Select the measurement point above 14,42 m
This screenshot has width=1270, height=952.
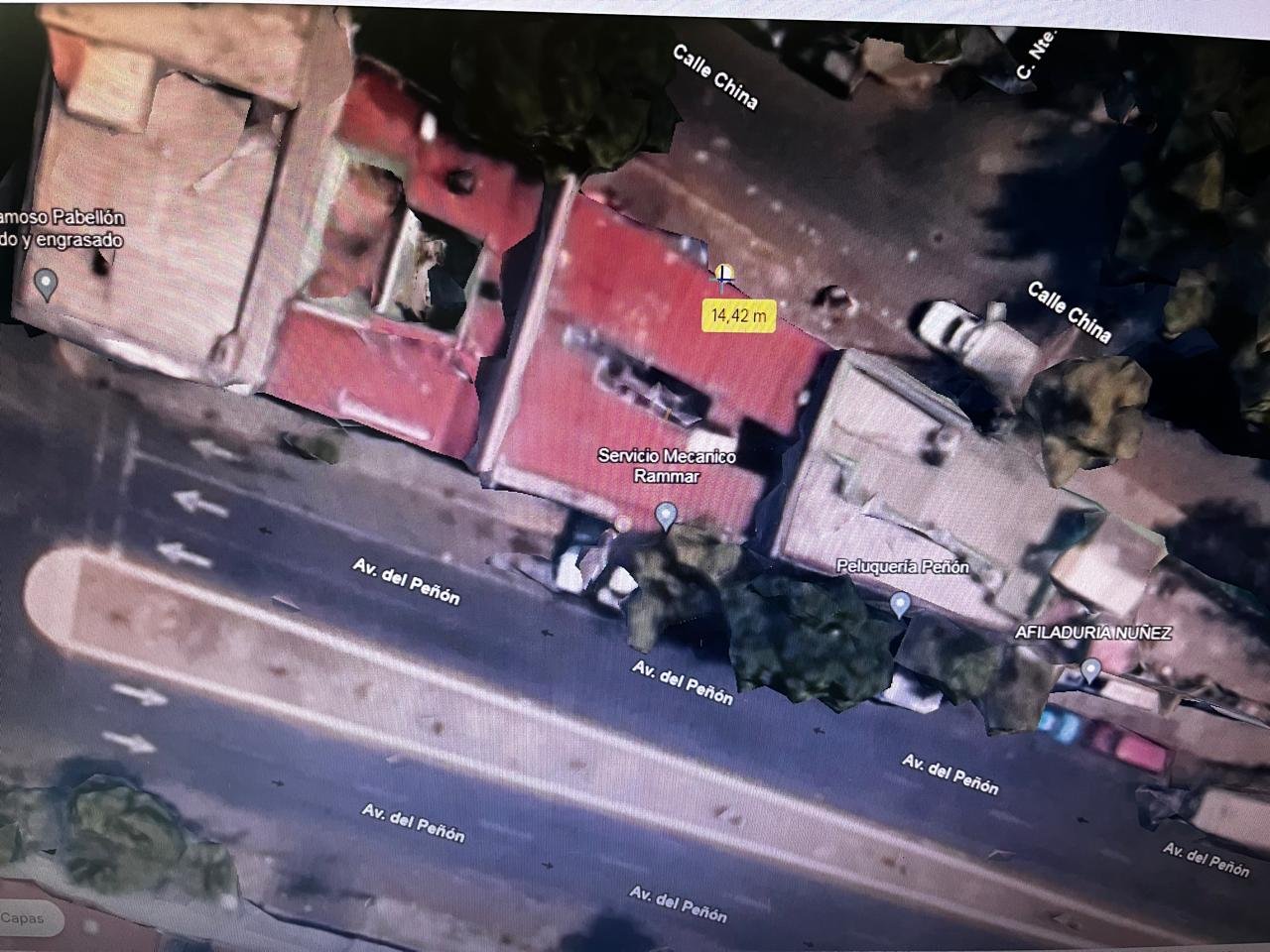(724, 274)
